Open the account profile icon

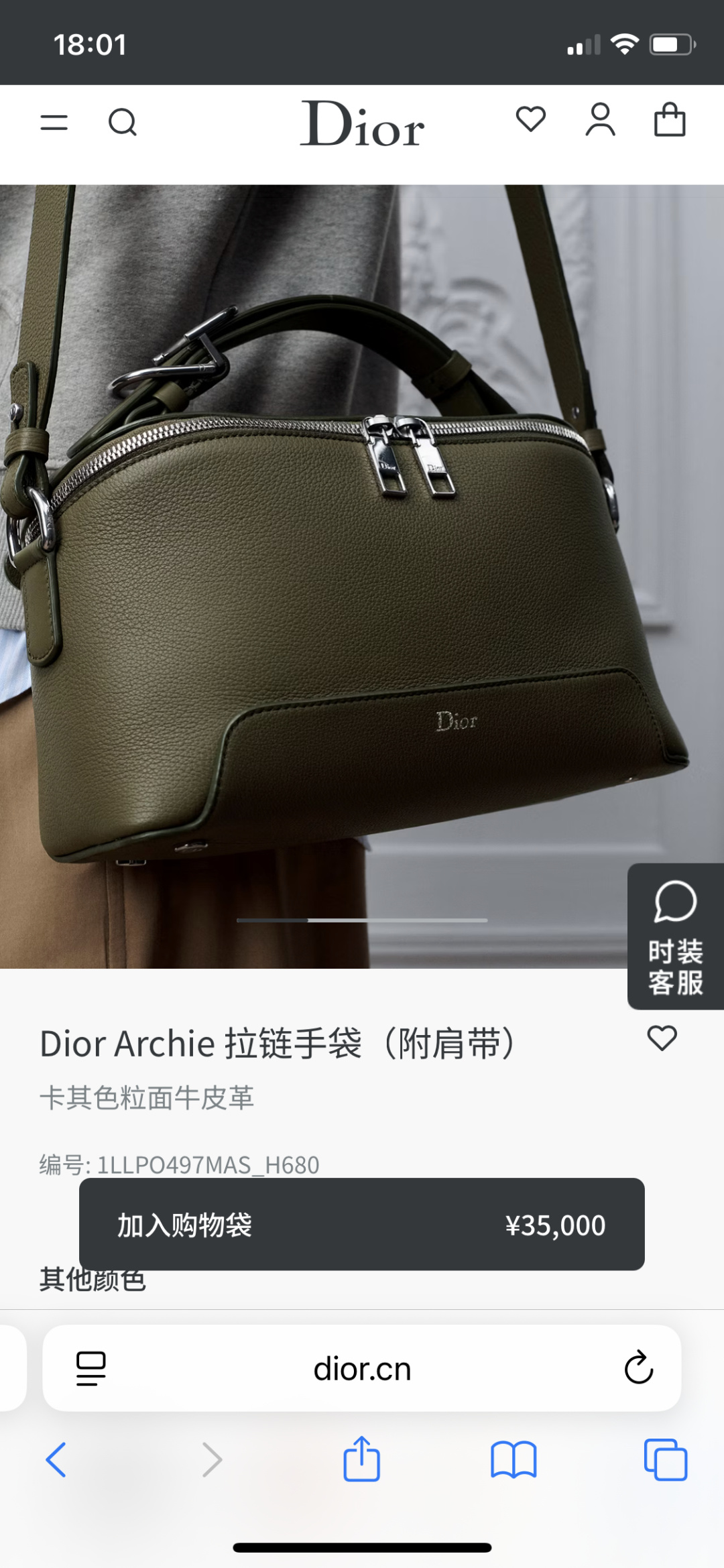click(600, 120)
